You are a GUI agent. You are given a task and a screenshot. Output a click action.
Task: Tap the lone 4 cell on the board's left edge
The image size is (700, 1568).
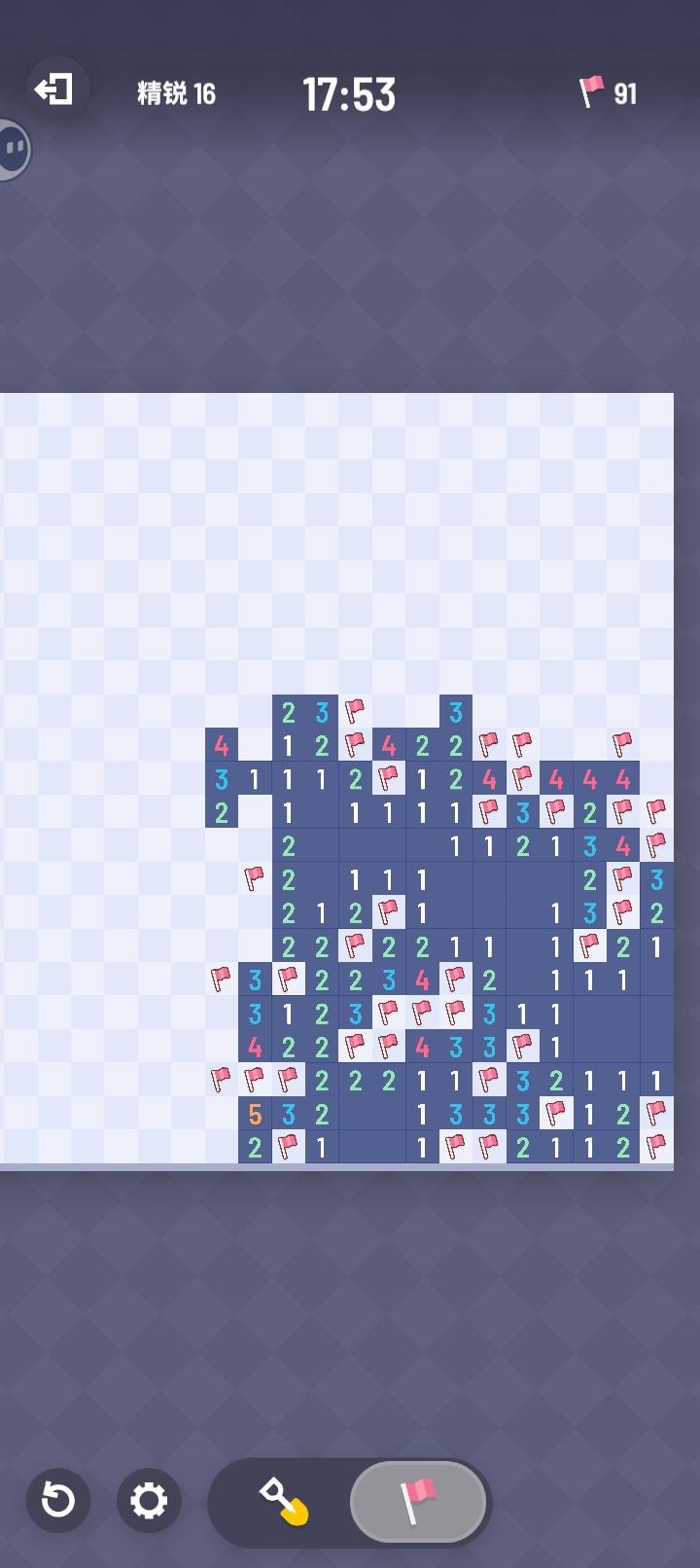(x=221, y=745)
